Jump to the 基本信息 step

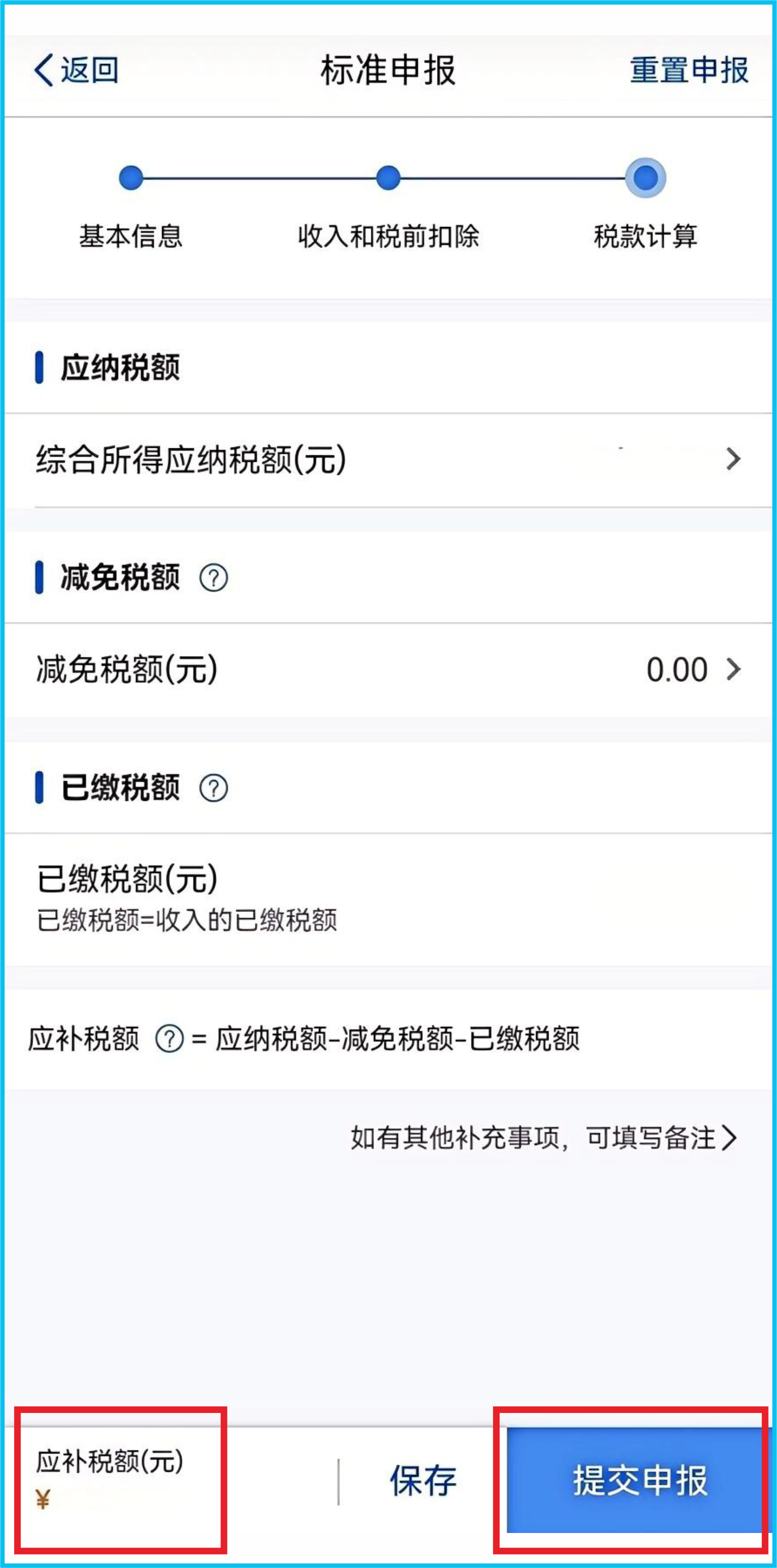(131, 207)
